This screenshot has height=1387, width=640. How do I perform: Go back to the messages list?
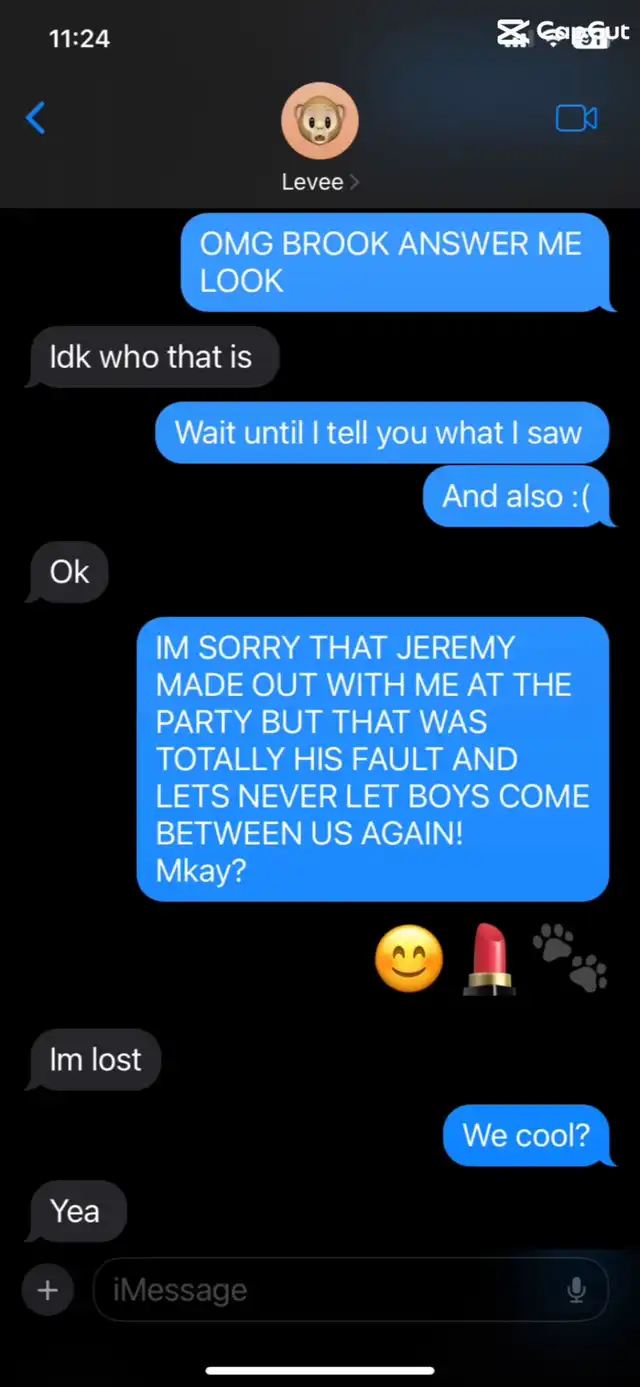(x=36, y=119)
